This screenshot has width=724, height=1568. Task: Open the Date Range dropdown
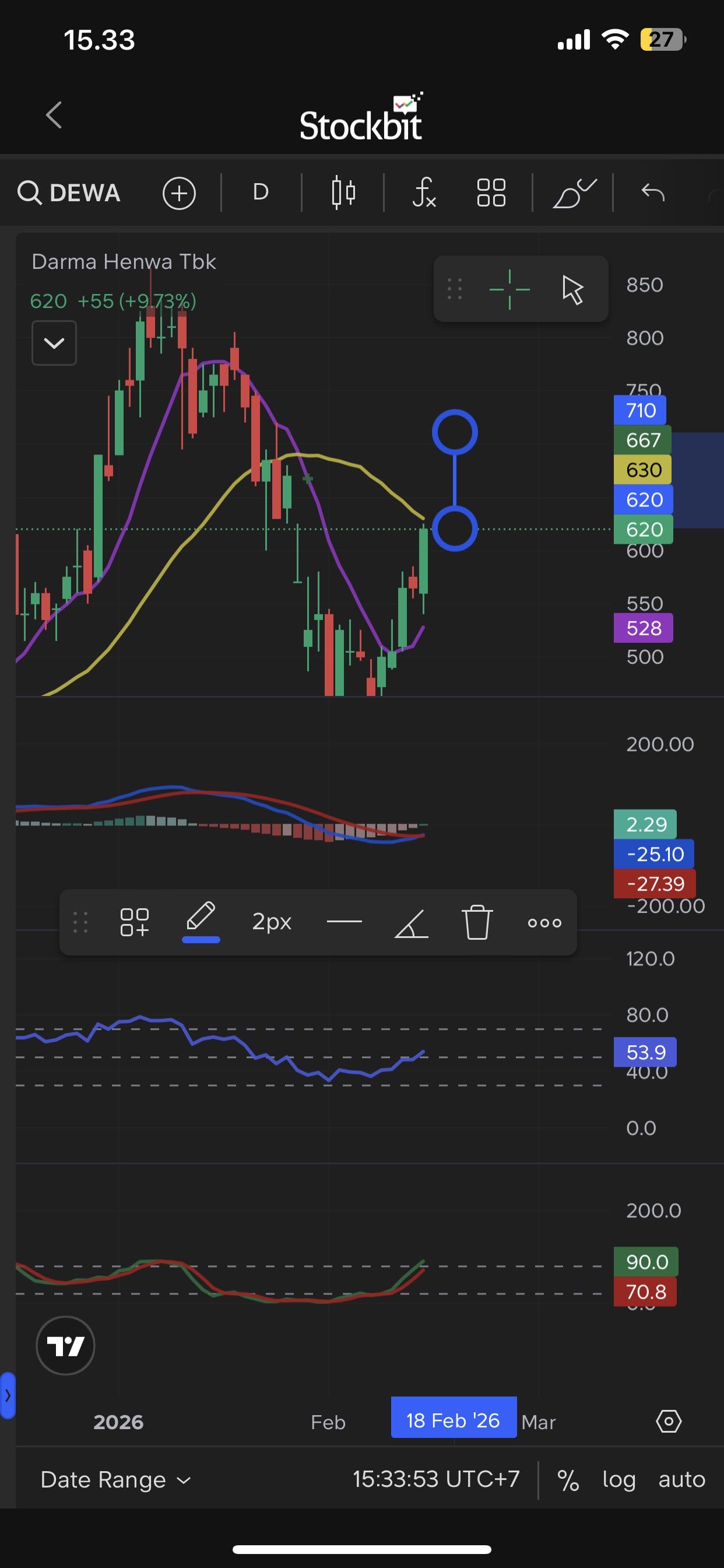coord(115,1480)
